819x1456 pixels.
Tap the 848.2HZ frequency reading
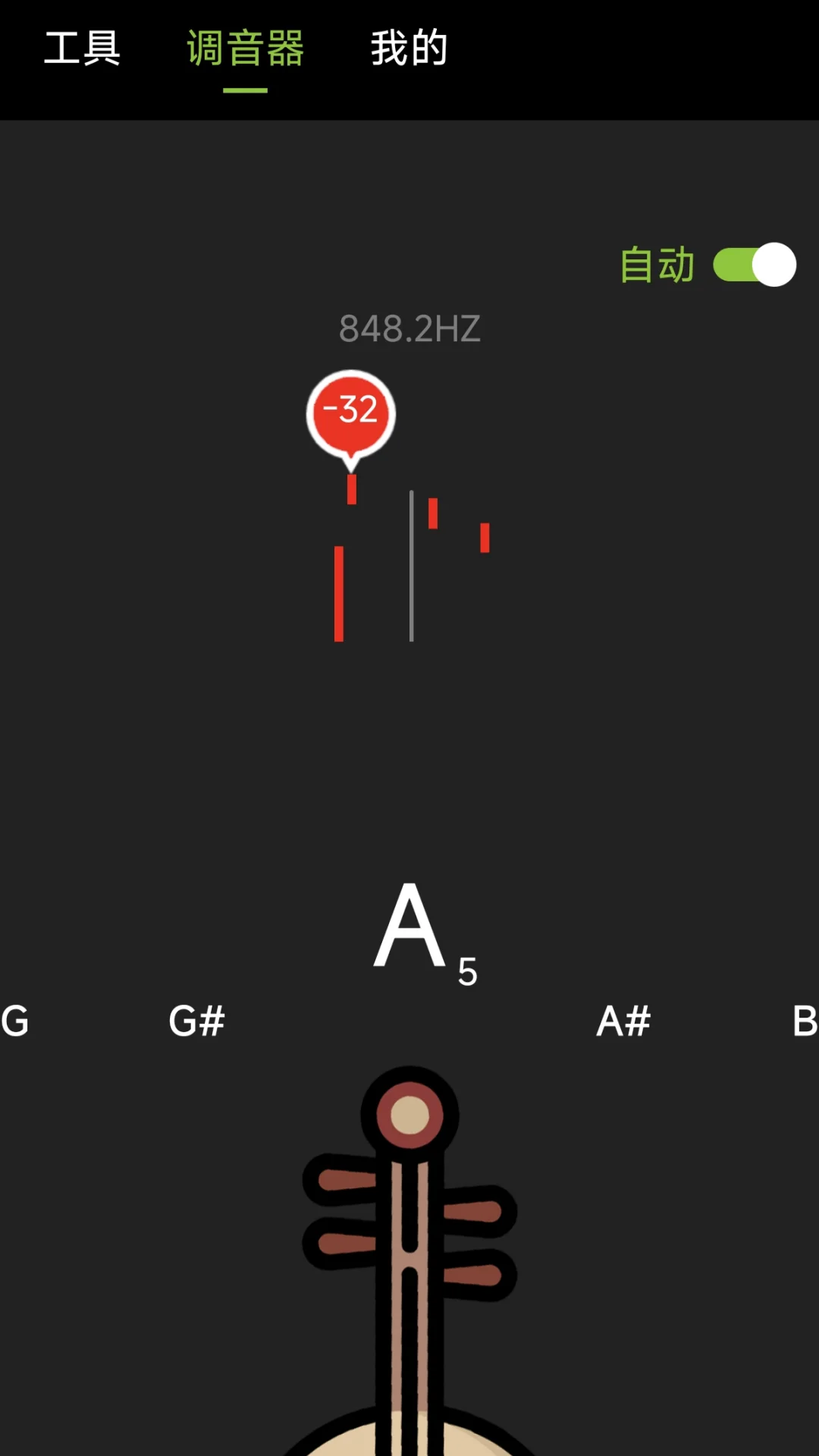[409, 329]
